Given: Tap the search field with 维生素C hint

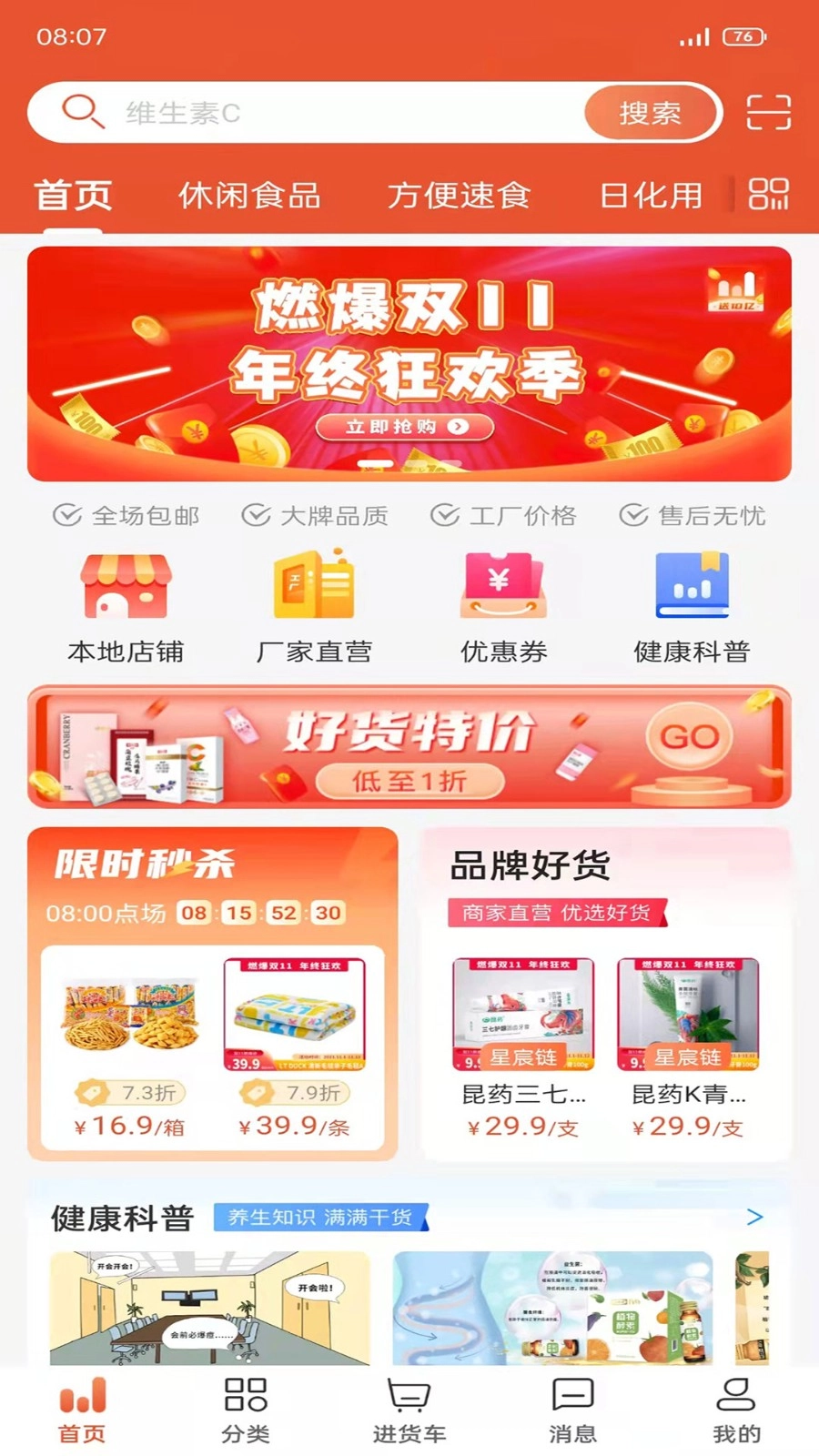Looking at the screenshot, I should [x=346, y=113].
